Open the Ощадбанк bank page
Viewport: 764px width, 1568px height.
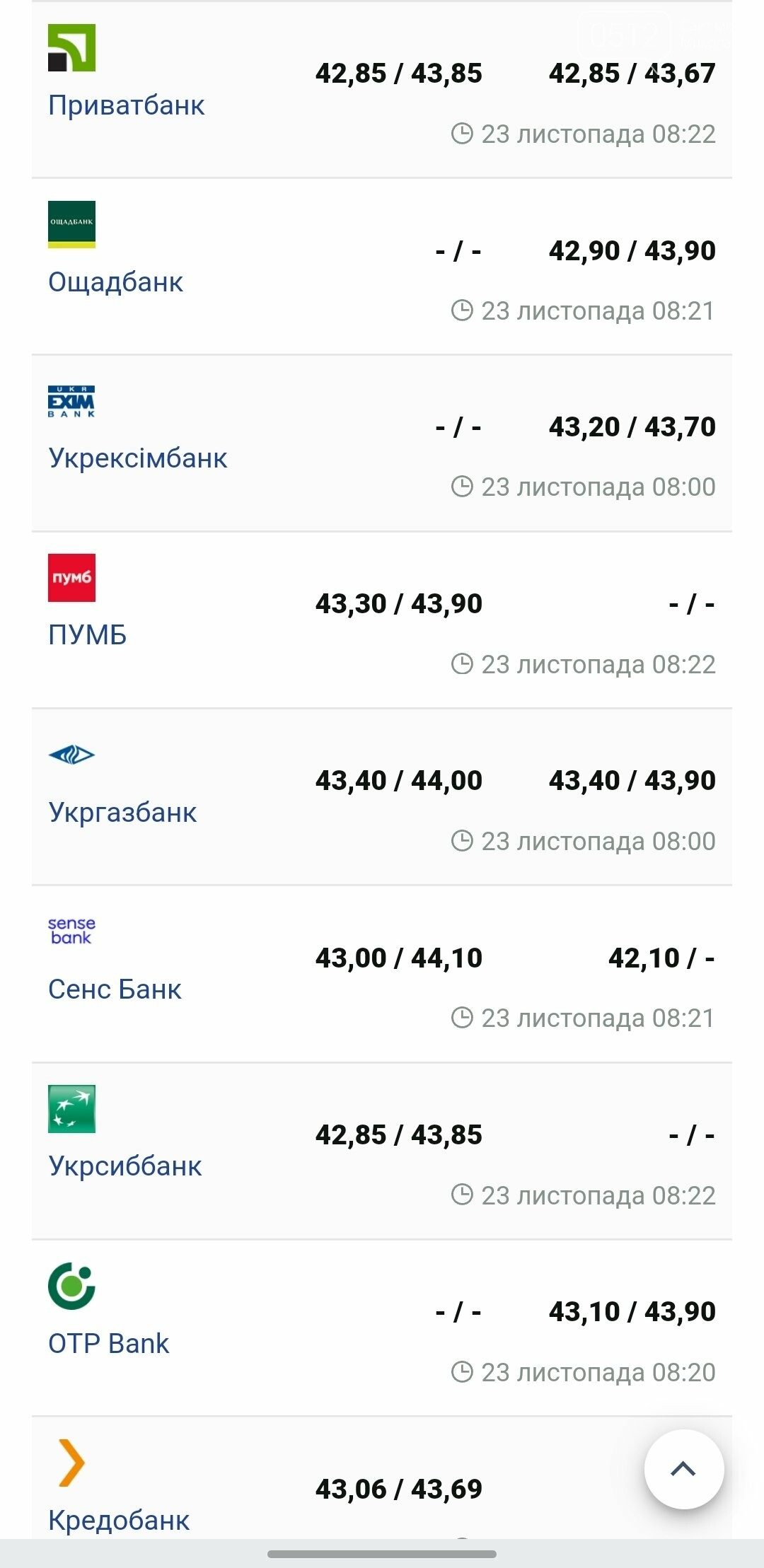pos(115,282)
